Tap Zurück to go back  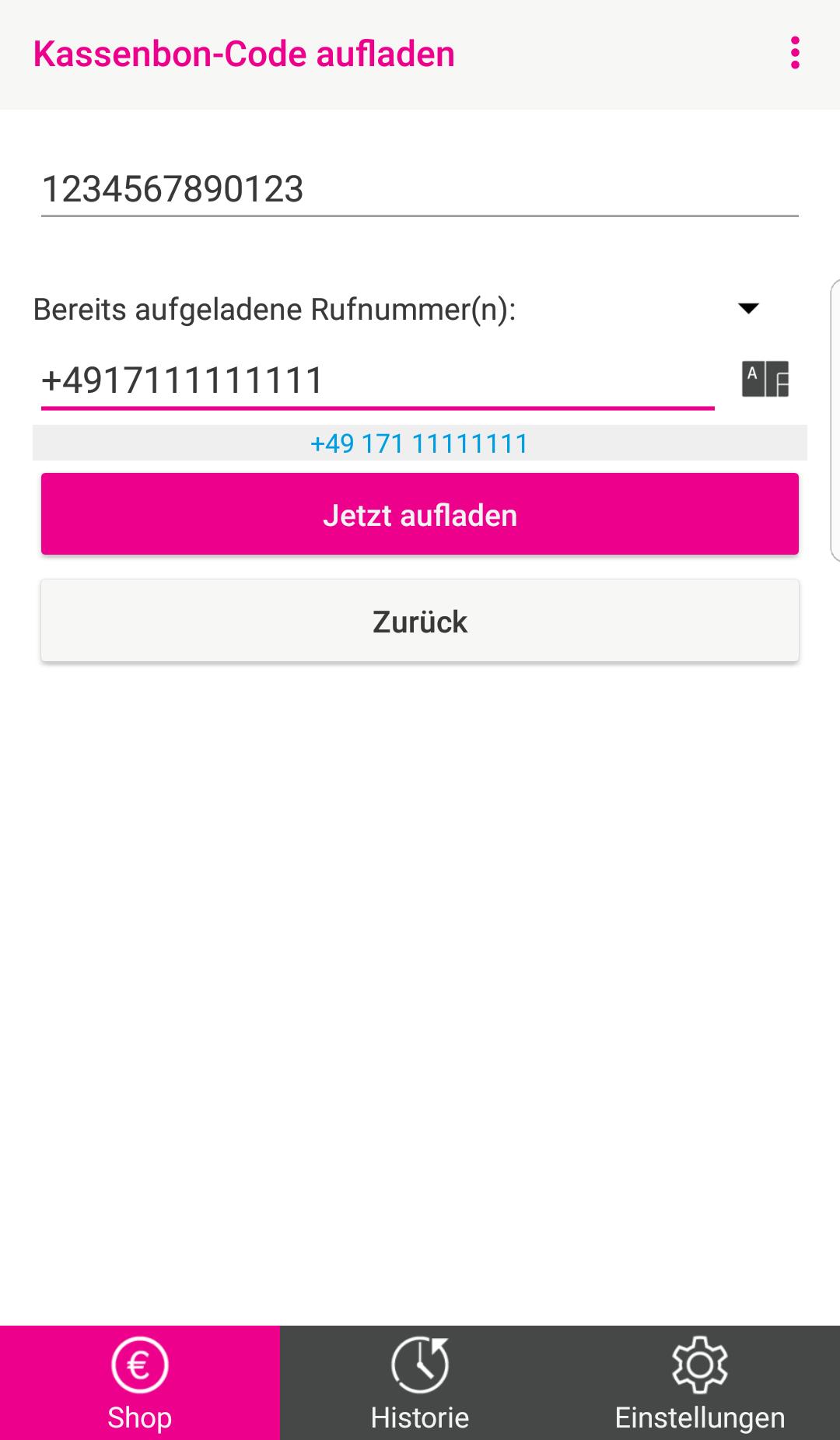click(420, 620)
